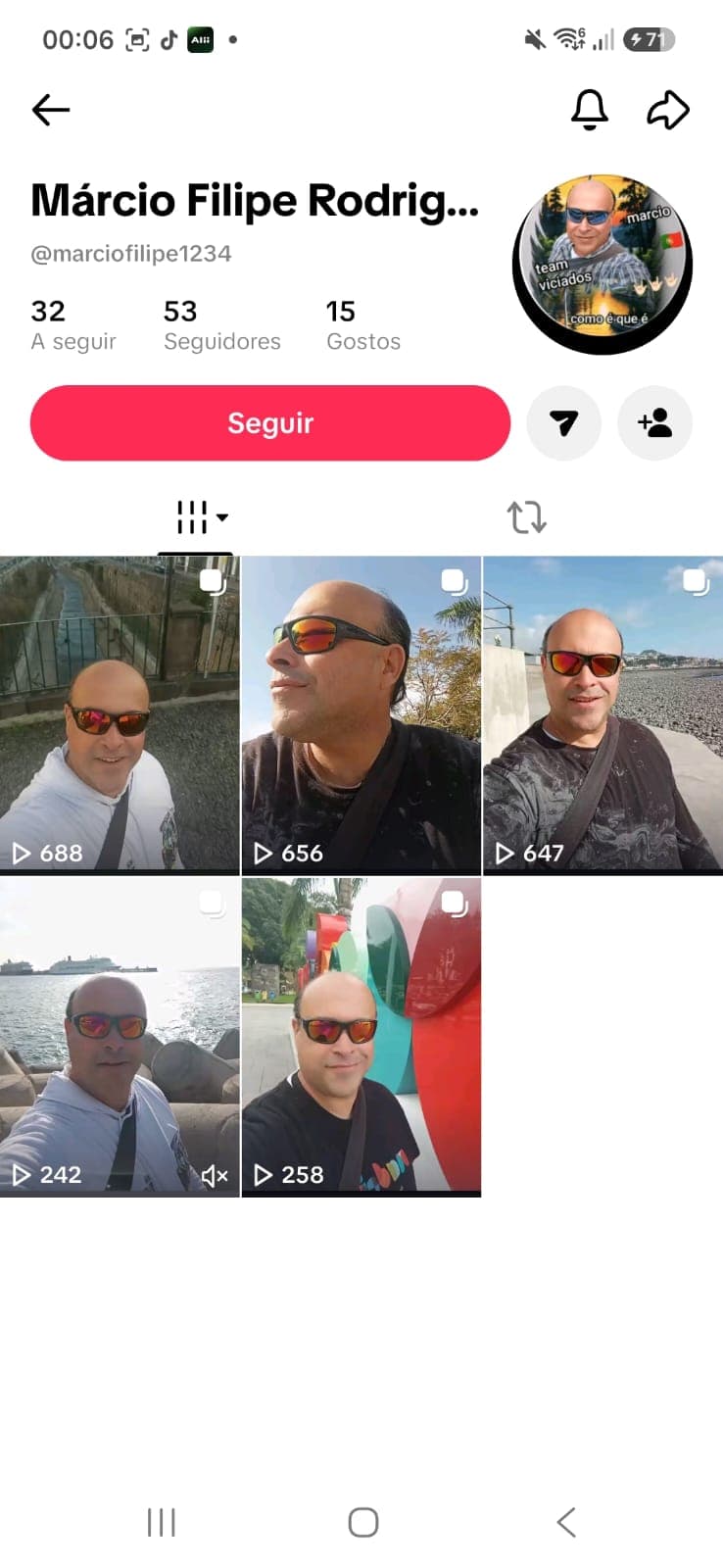Open the videos grid tab dropdown

[201, 516]
